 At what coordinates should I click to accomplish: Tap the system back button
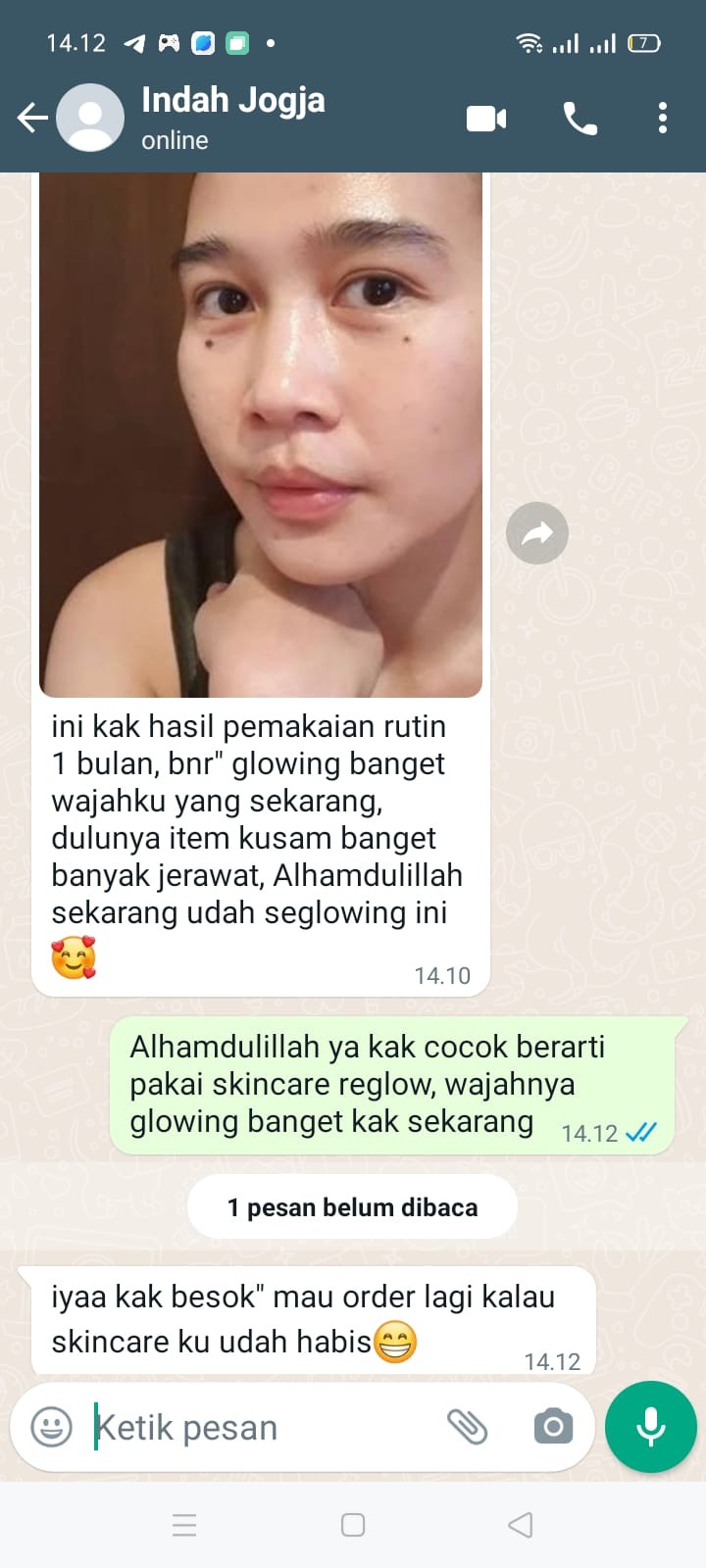[x=521, y=1525]
